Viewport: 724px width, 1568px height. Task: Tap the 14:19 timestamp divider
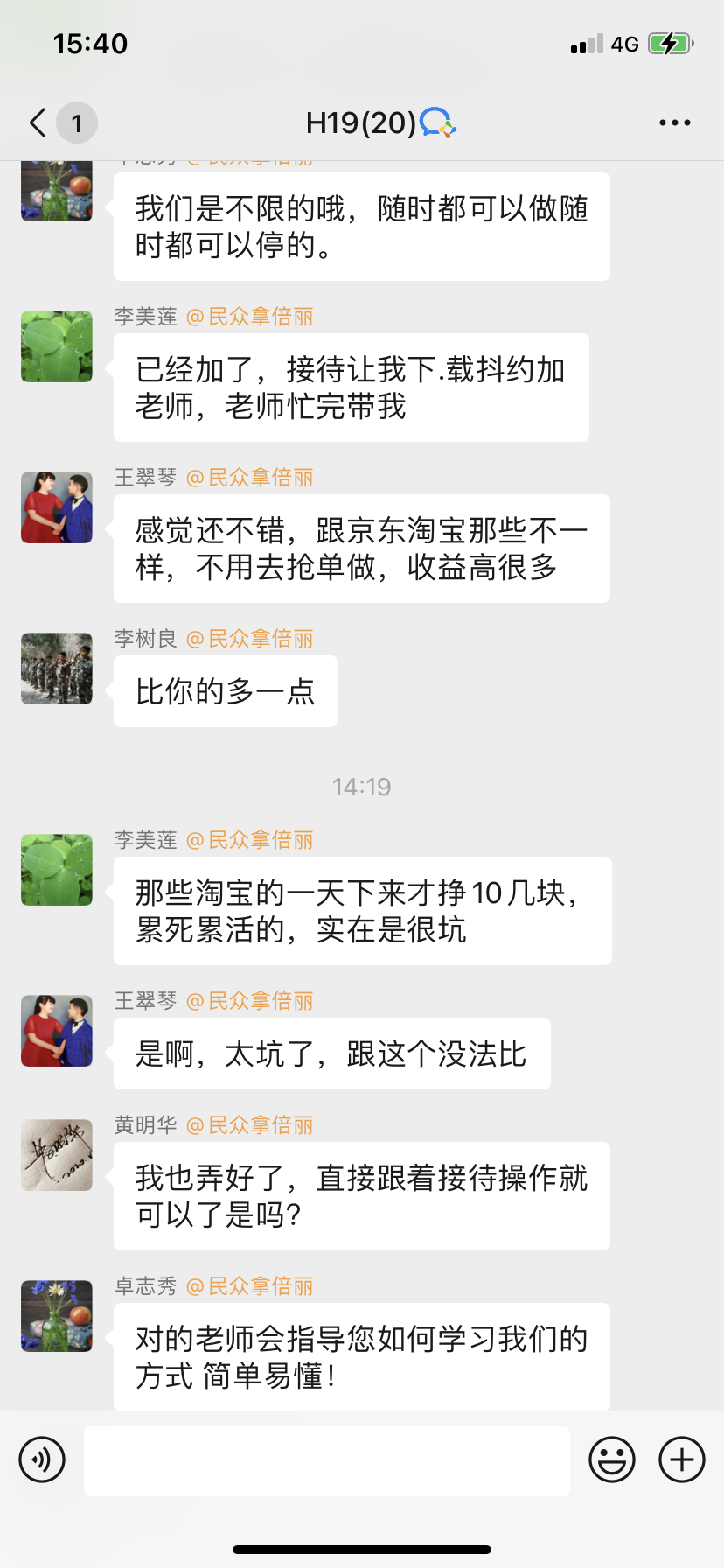click(362, 786)
